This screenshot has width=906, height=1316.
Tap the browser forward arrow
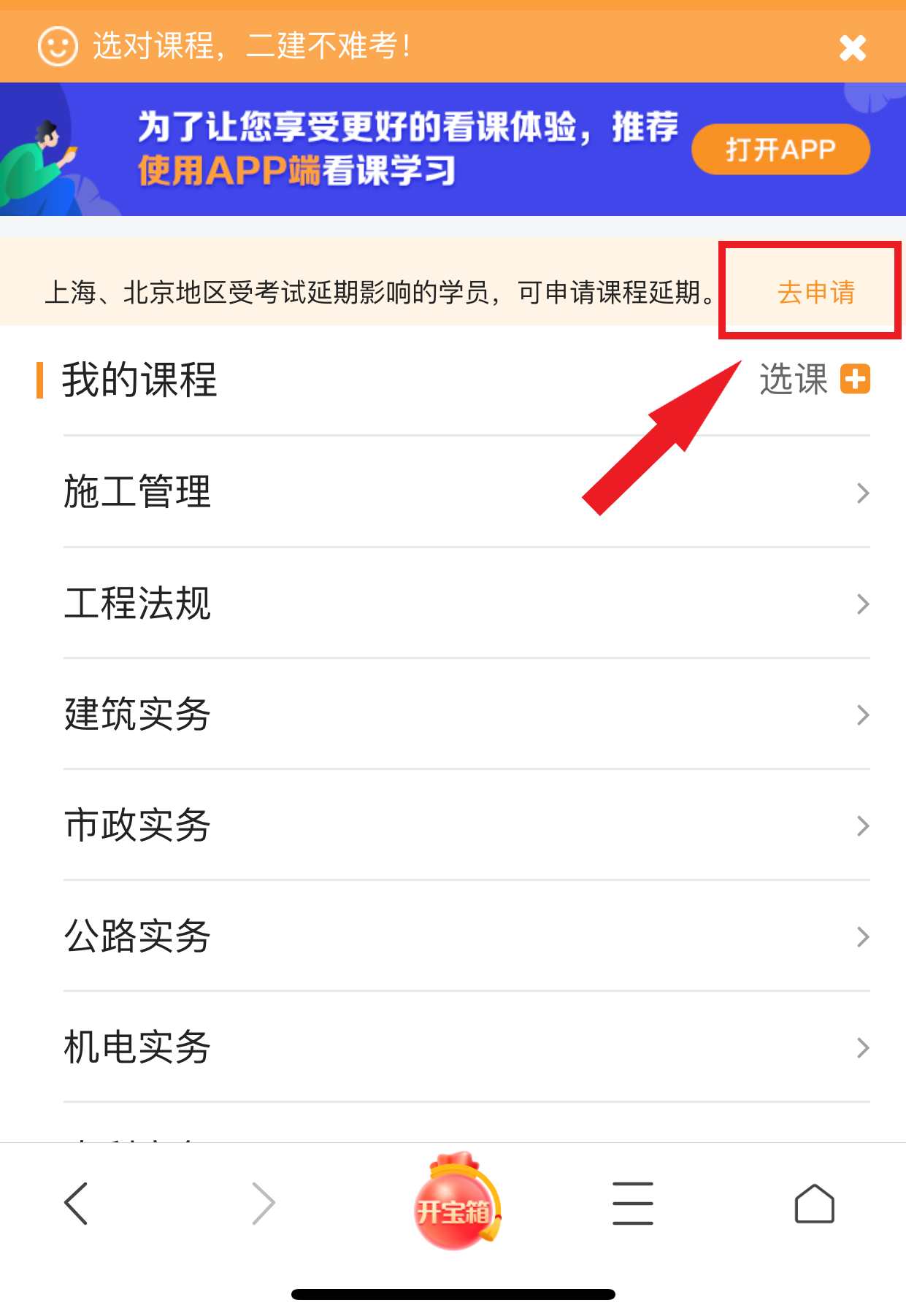point(263,1203)
